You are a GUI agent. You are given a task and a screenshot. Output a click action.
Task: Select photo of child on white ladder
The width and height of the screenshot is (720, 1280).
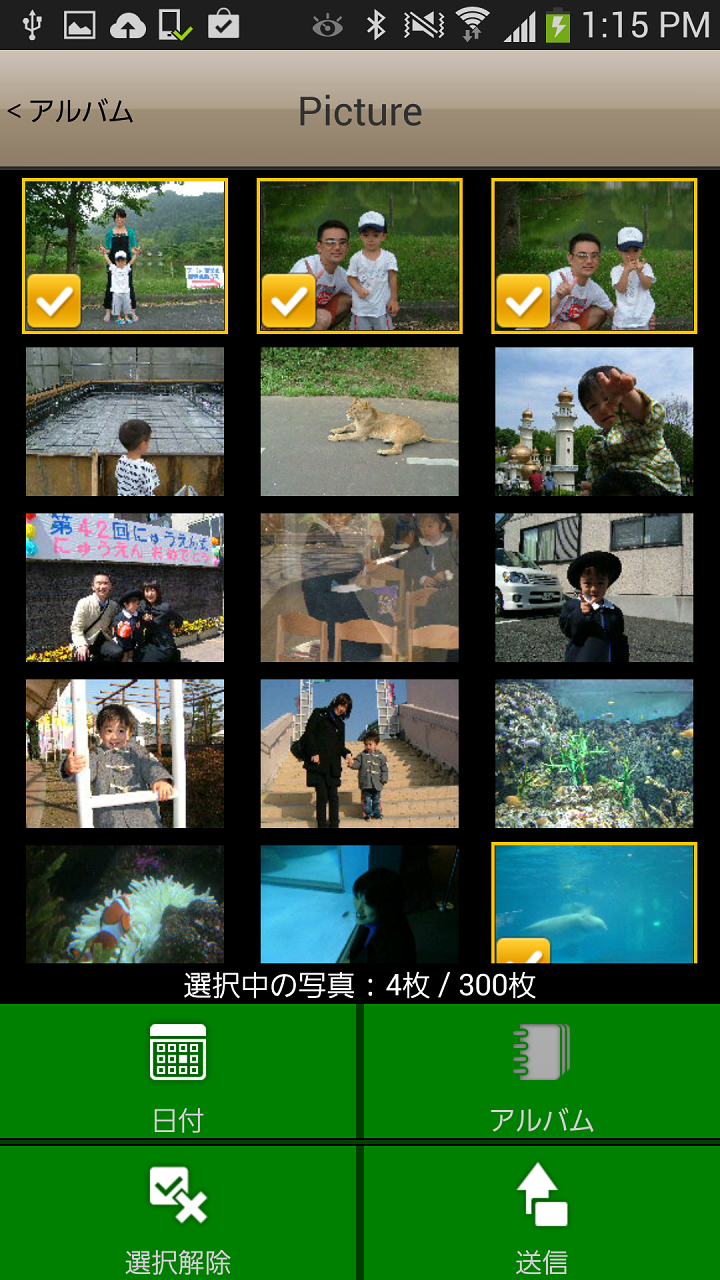(125, 753)
